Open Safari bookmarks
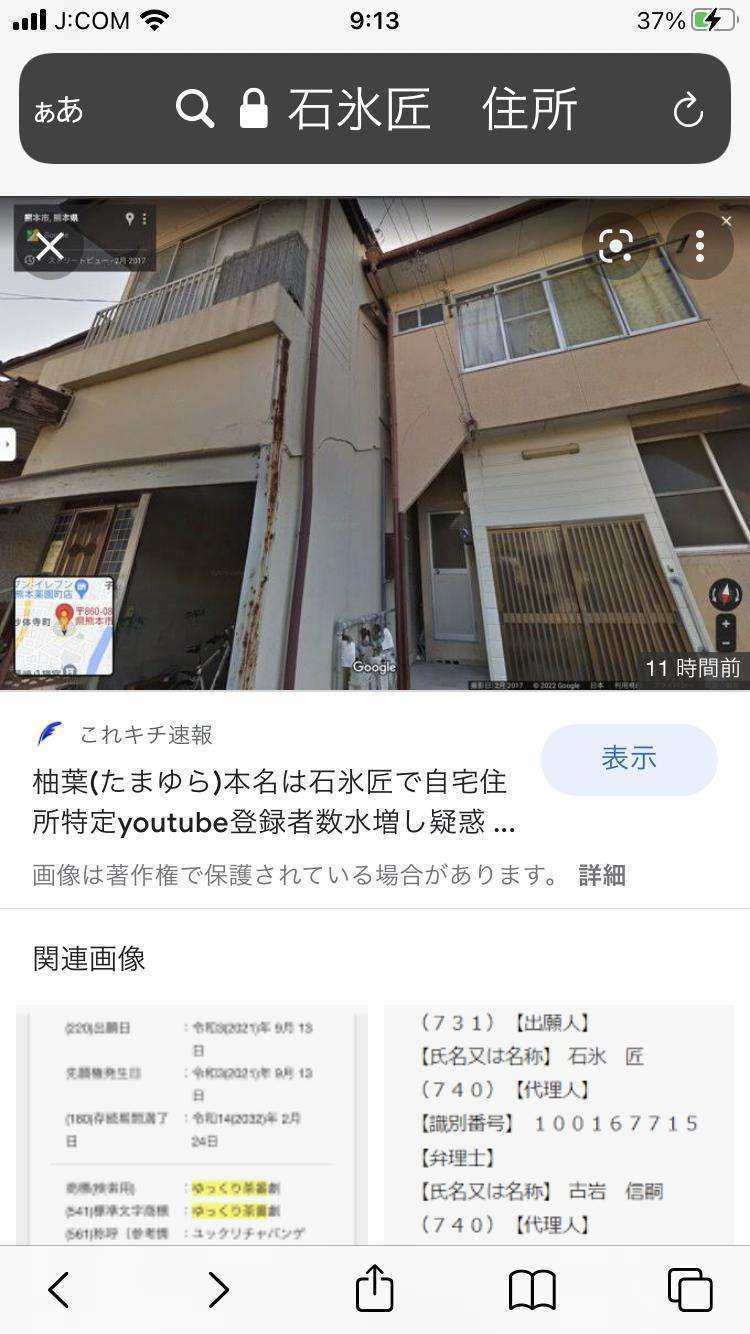 pyautogui.click(x=532, y=1290)
